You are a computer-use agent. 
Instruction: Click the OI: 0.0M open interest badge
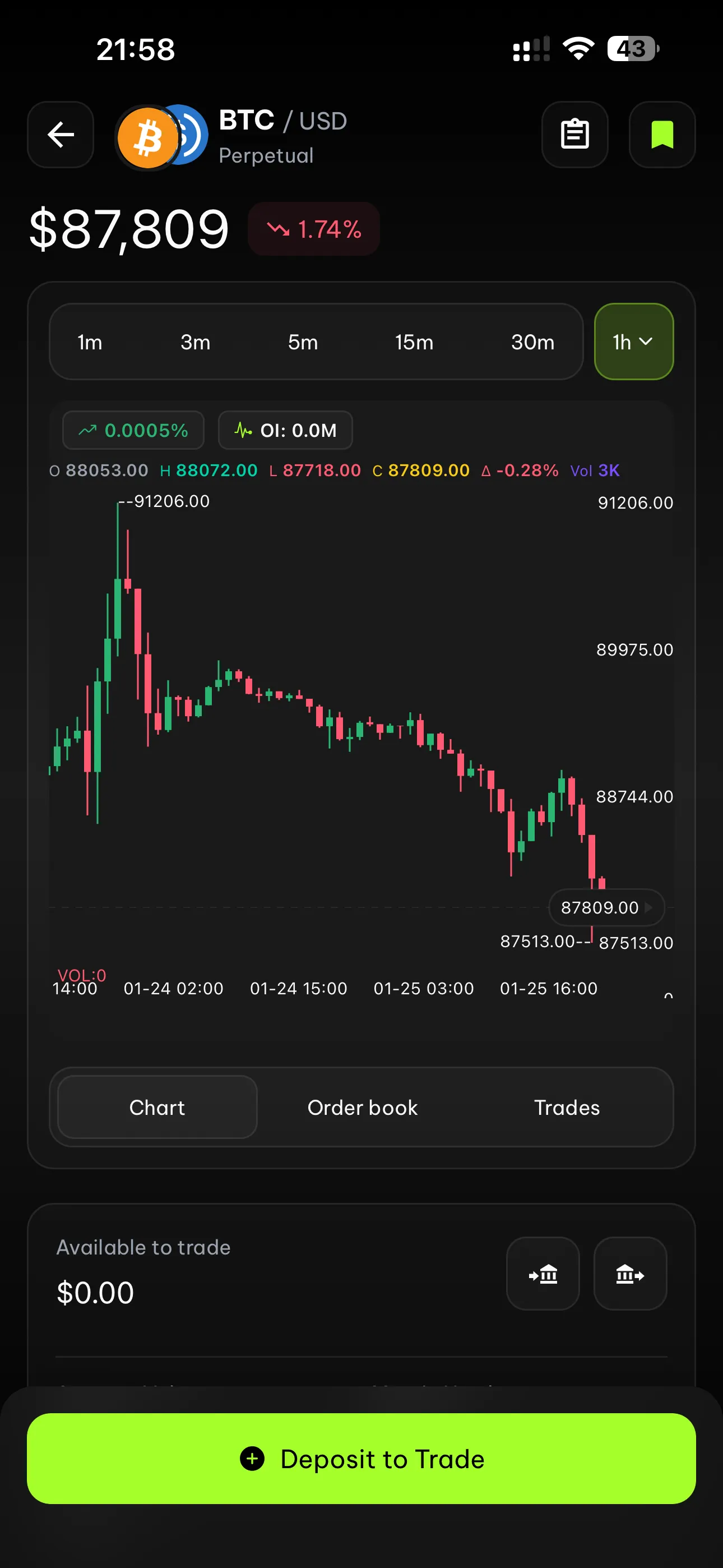(285, 430)
